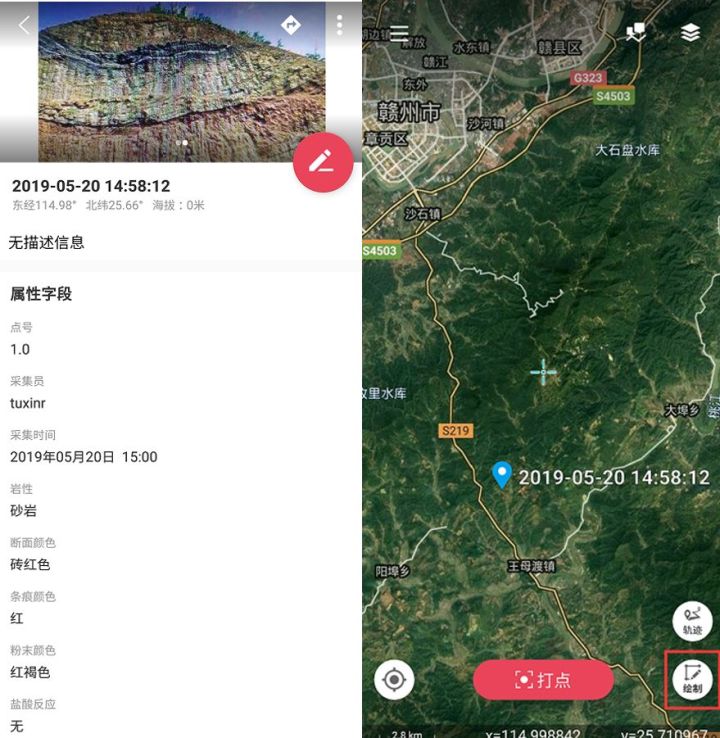Edit this point with the pencil button
This screenshot has height=738, width=720.
tap(322, 162)
